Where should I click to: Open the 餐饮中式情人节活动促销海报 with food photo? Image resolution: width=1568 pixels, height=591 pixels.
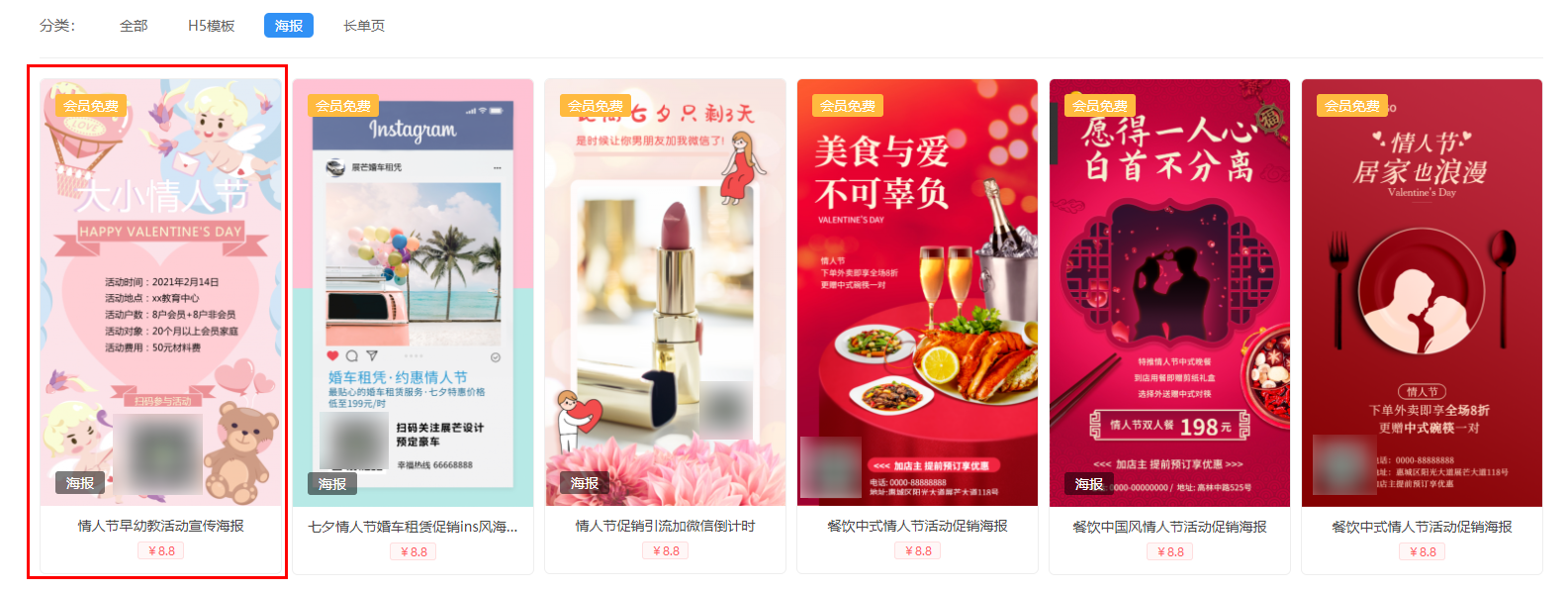click(x=917, y=293)
